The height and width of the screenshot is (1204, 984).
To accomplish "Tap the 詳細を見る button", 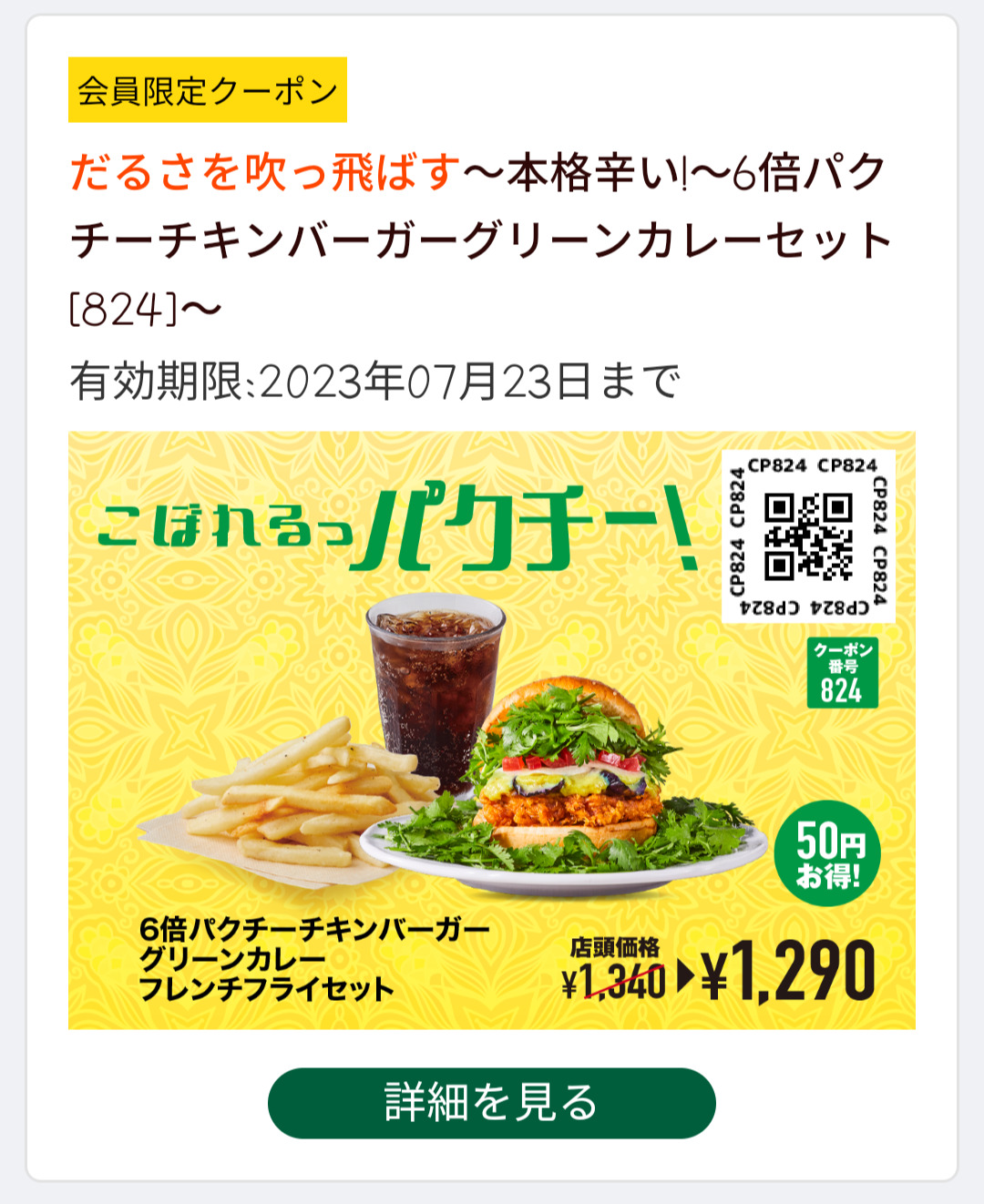I will pyautogui.click(x=491, y=1103).
